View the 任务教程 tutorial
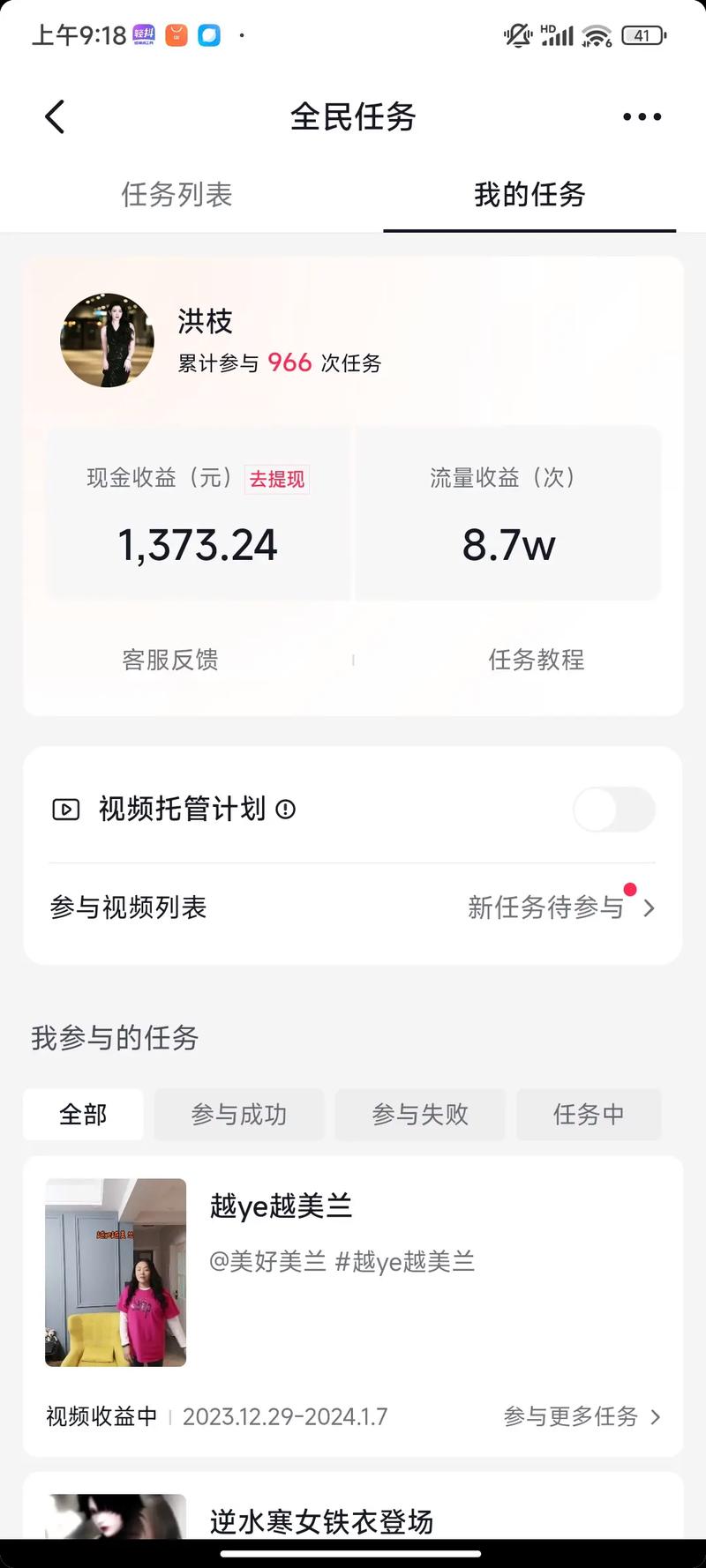Screen dimensions: 706x1568 537,660
